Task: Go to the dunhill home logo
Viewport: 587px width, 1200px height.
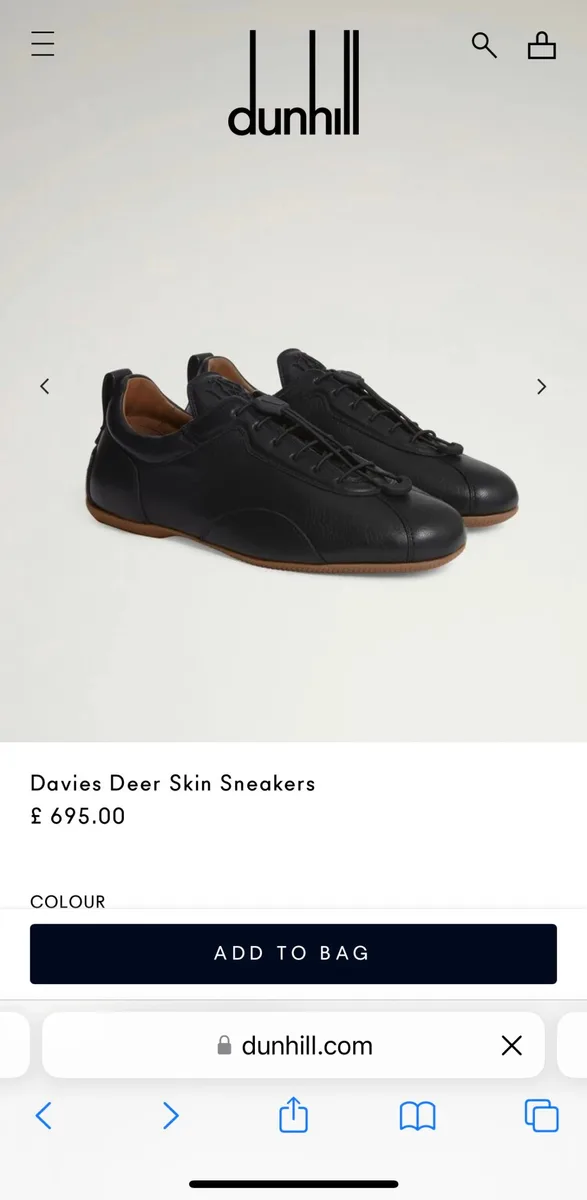Action: click(x=293, y=82)
